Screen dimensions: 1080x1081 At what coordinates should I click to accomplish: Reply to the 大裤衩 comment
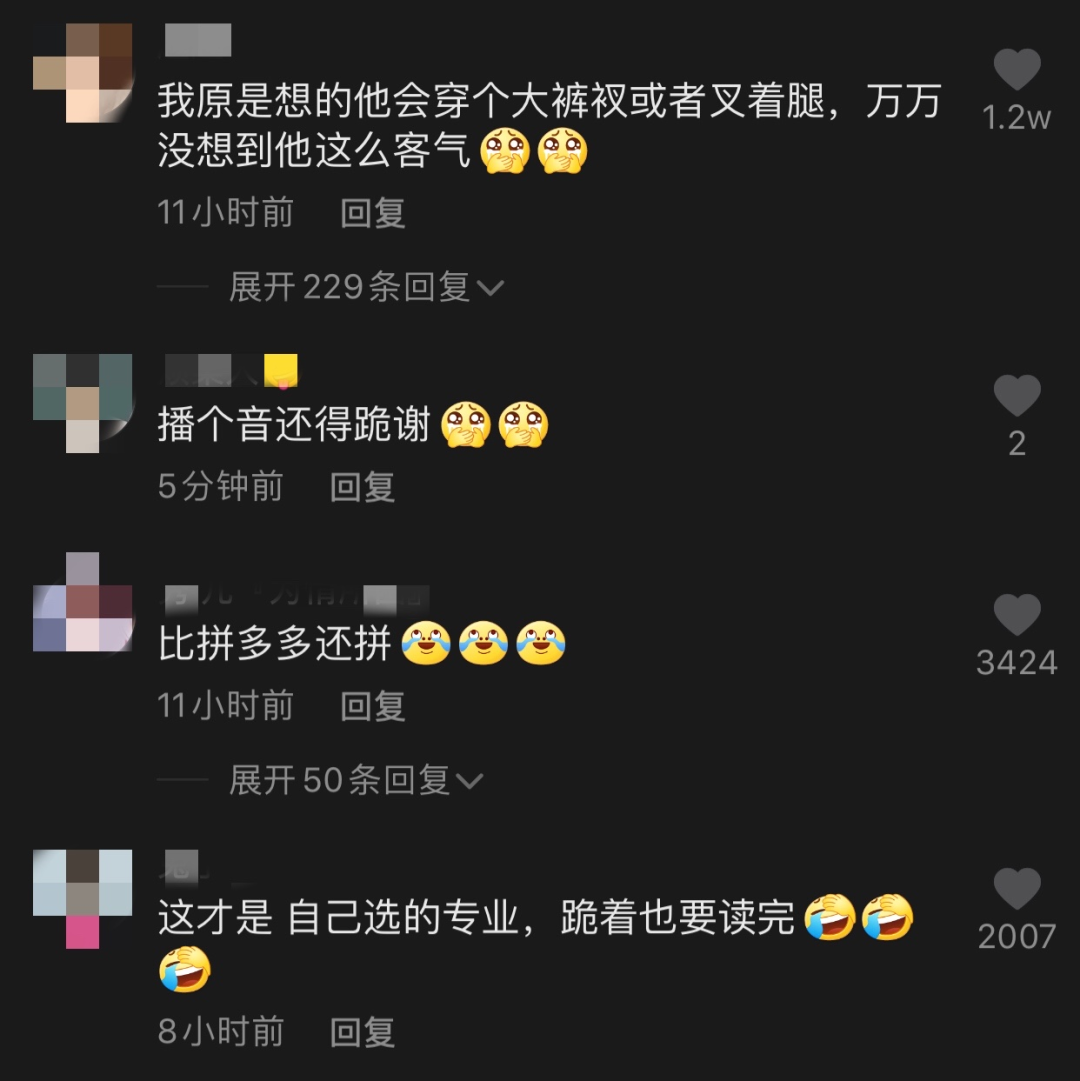coord(372,213)
